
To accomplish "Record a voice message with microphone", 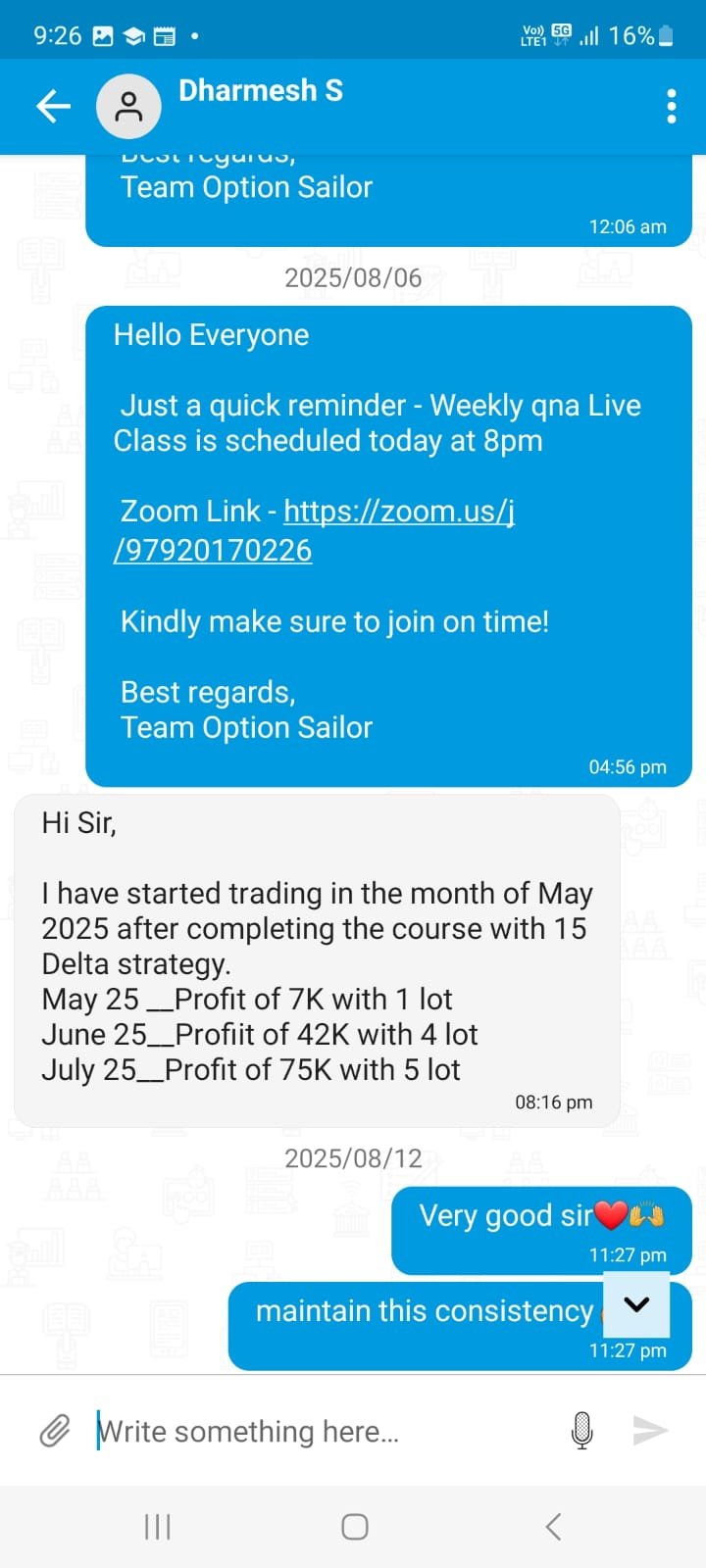I will [581, 1431].
